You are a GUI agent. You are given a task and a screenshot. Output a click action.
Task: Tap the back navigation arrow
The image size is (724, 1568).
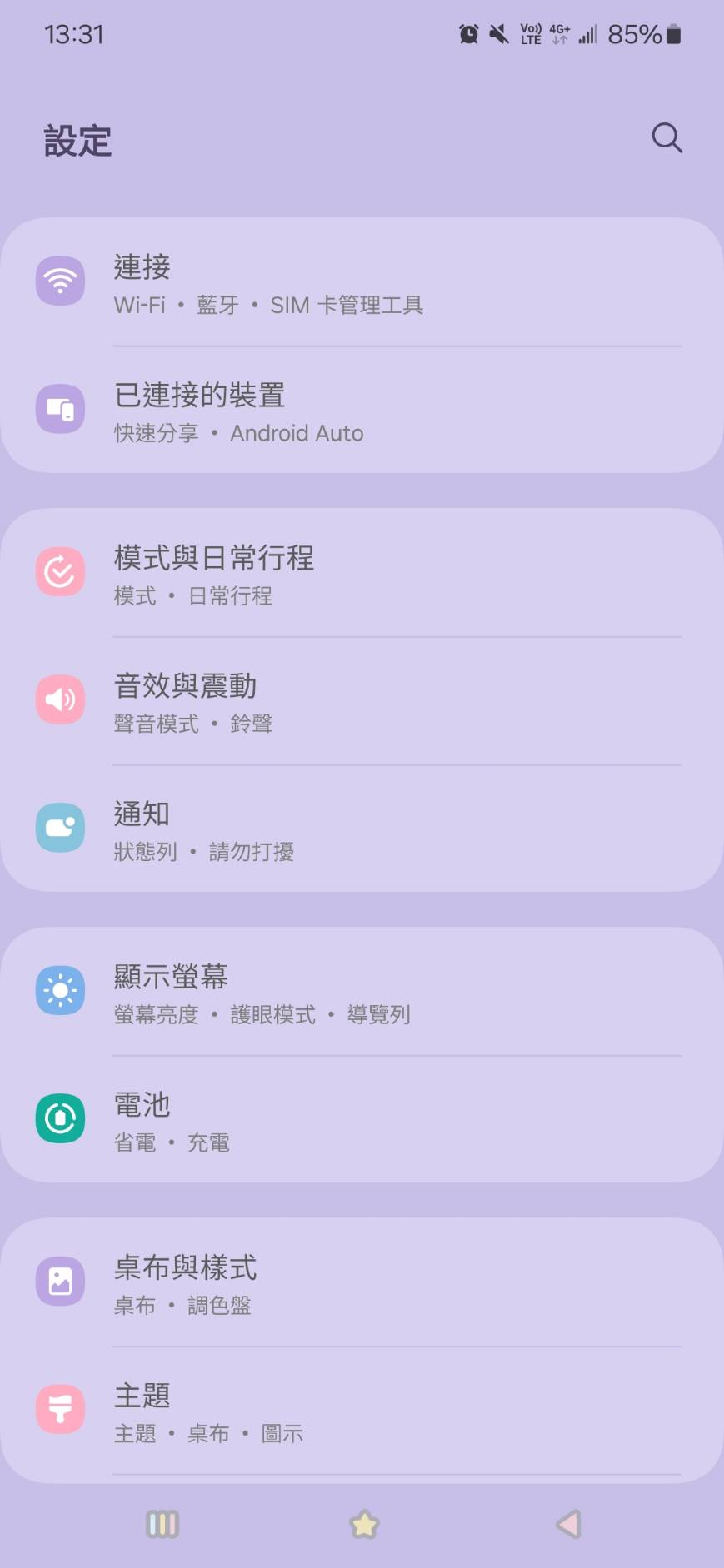point(568,1524)
